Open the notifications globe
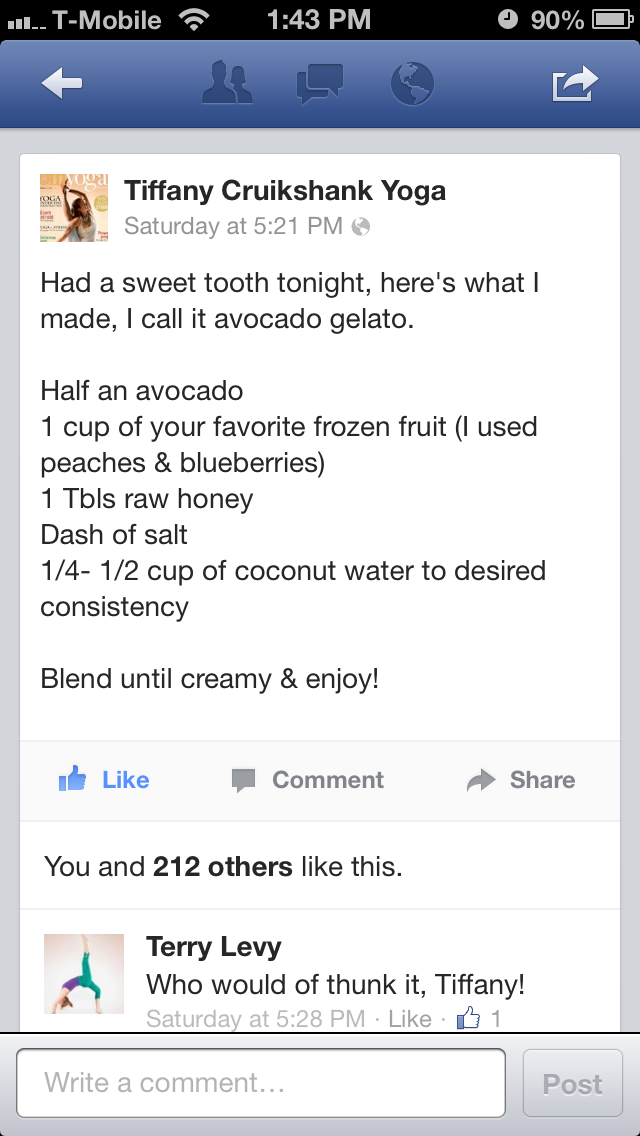 (412, 84)
